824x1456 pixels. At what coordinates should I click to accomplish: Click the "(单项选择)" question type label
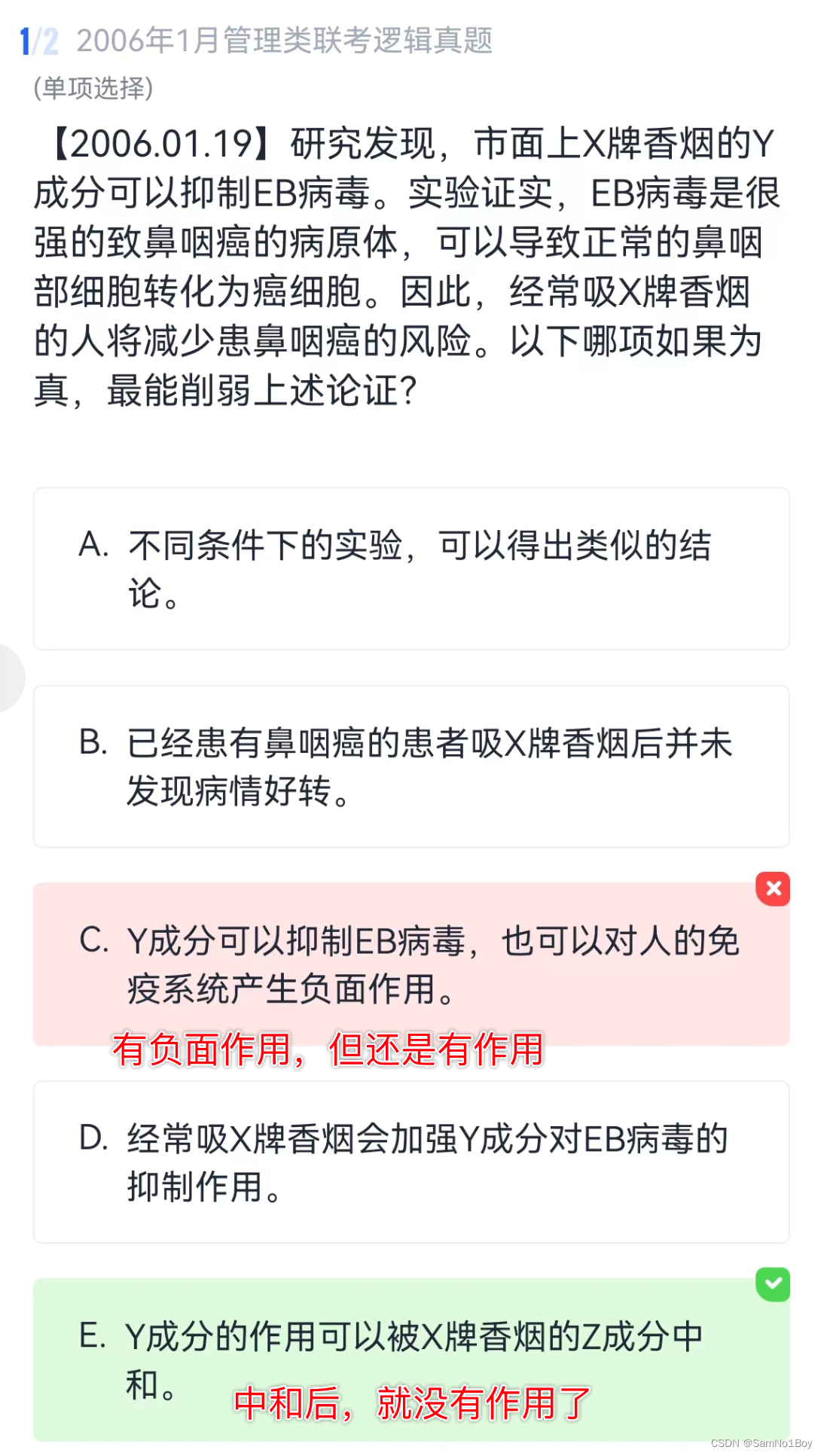pyautogui.click(x=93, y=89)
